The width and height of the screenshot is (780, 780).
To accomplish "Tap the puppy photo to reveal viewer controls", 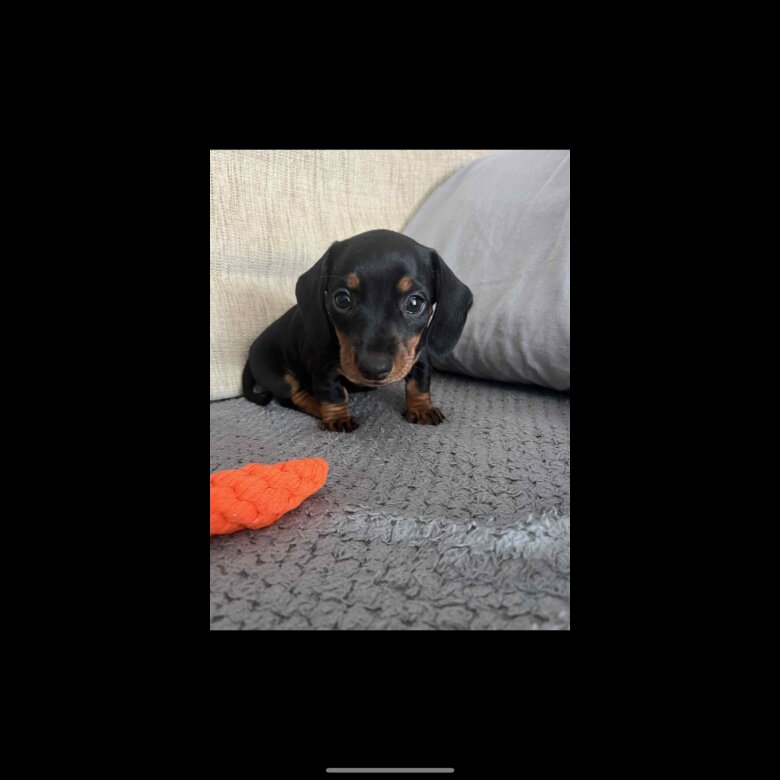I will pos(389,390).
